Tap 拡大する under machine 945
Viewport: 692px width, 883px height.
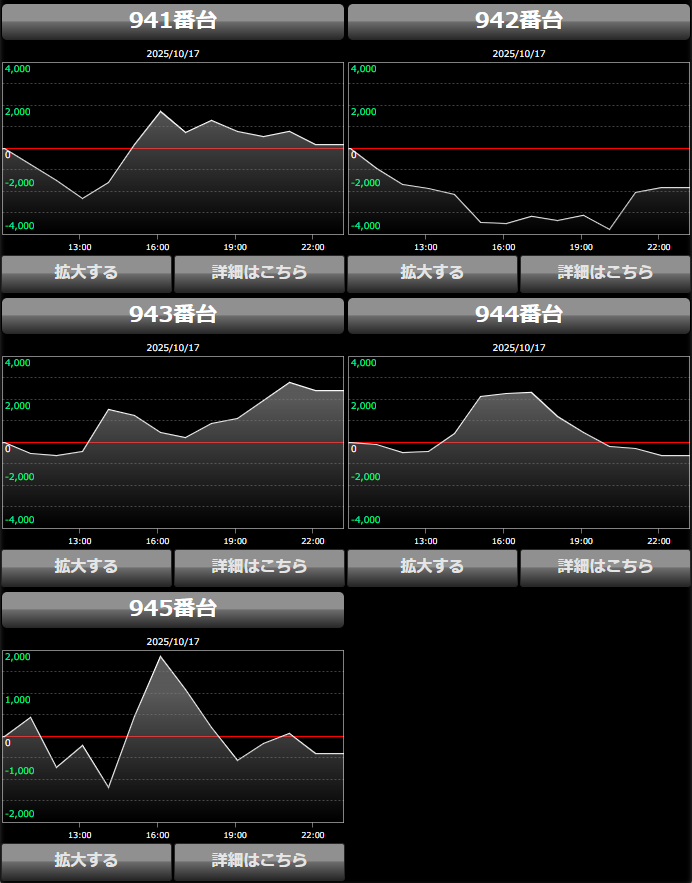[x=86, y=860]
